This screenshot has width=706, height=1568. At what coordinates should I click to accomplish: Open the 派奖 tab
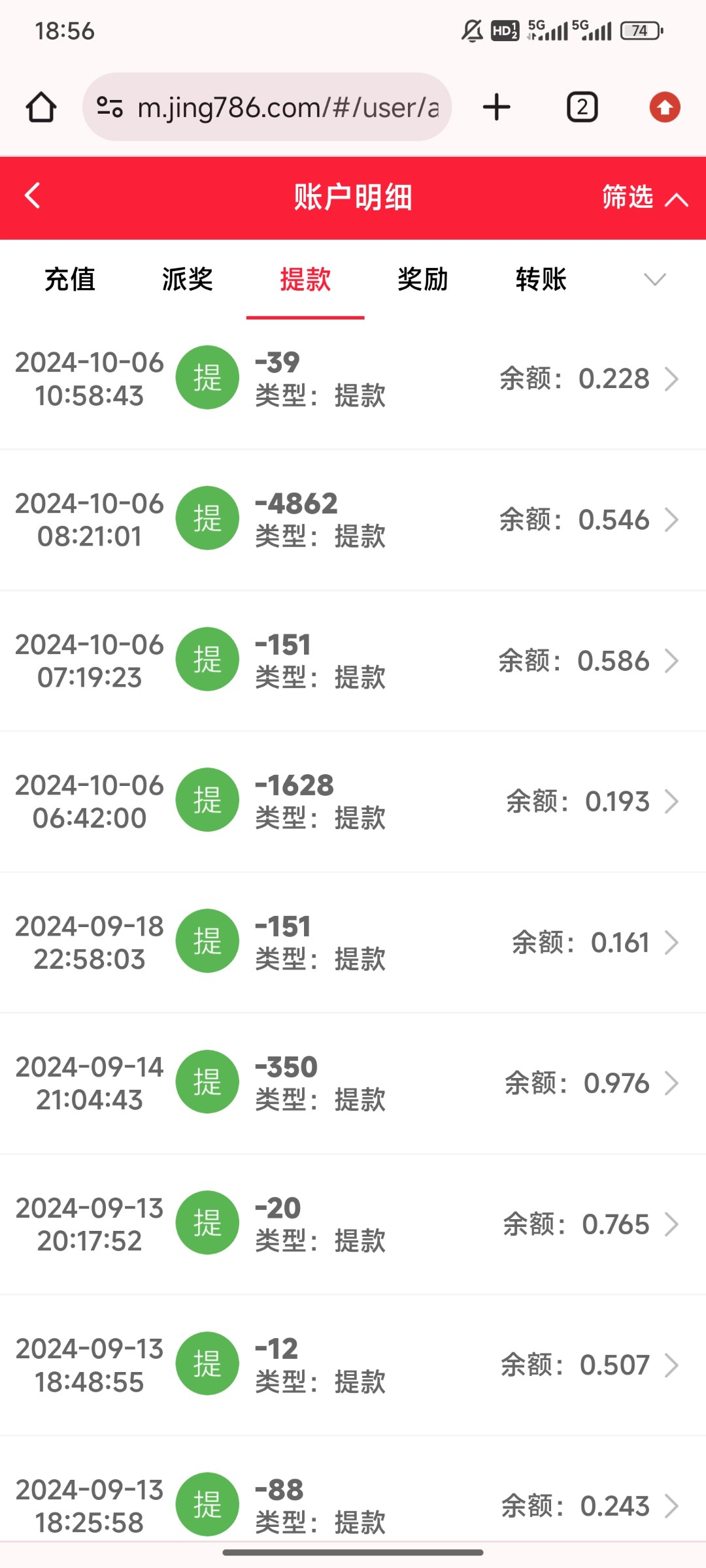coord(186,280)
